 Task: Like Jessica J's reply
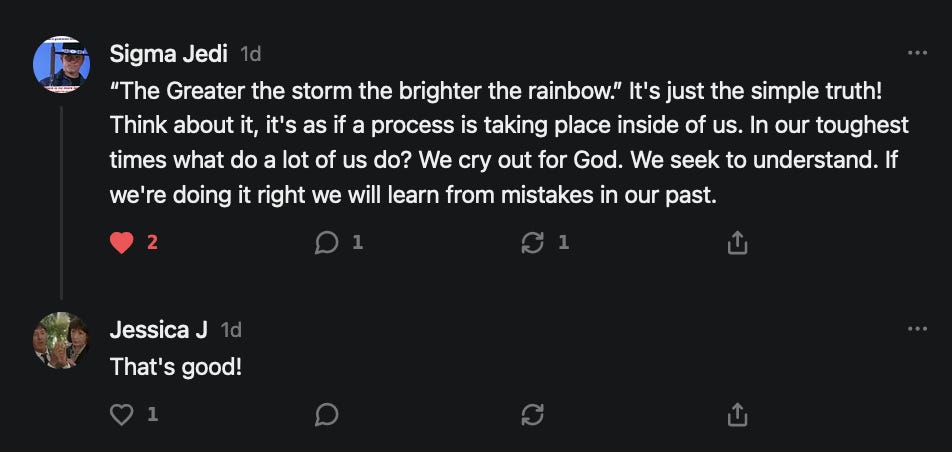(121, 415)
